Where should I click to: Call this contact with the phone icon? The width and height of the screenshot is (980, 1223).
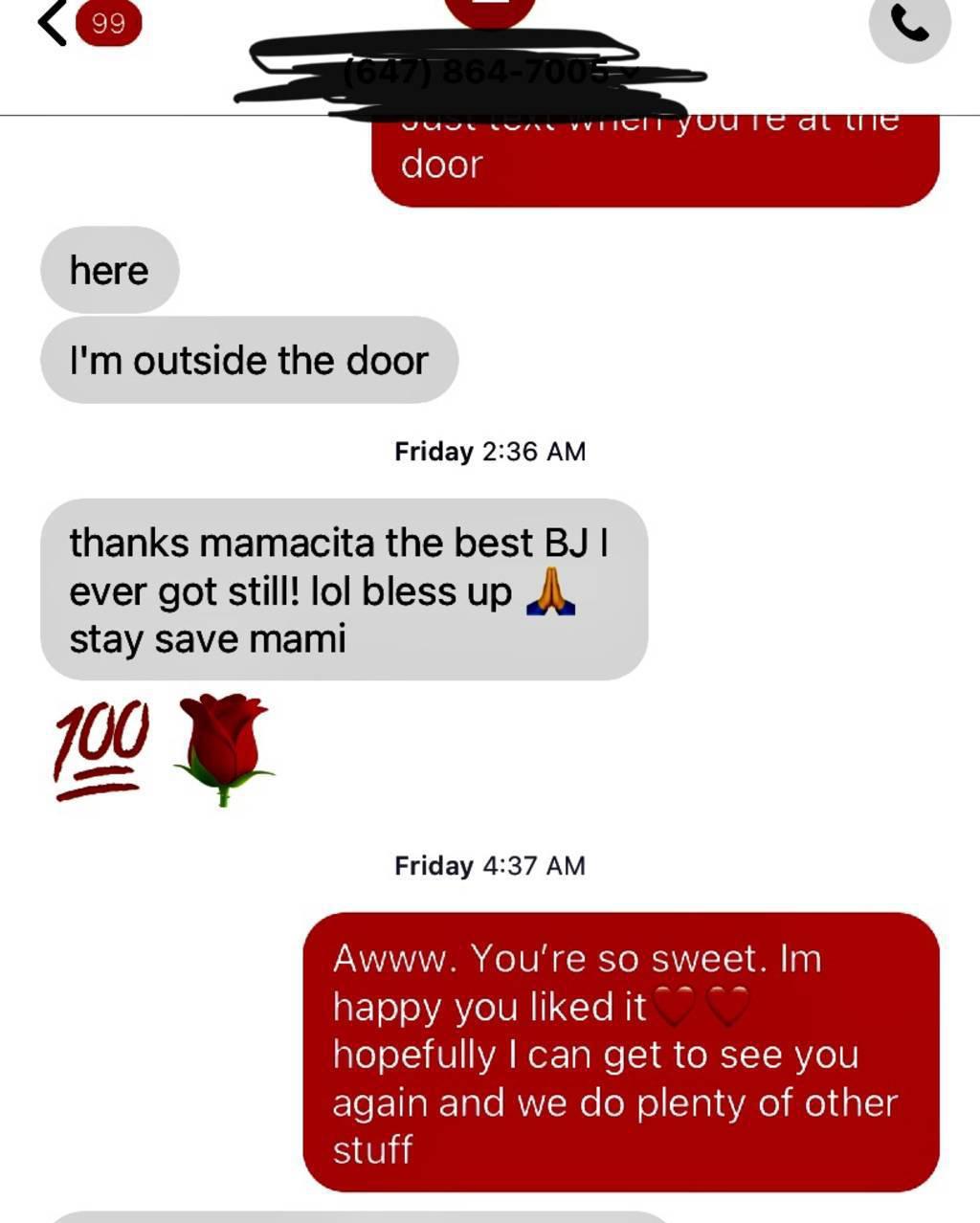pos(909,23)
